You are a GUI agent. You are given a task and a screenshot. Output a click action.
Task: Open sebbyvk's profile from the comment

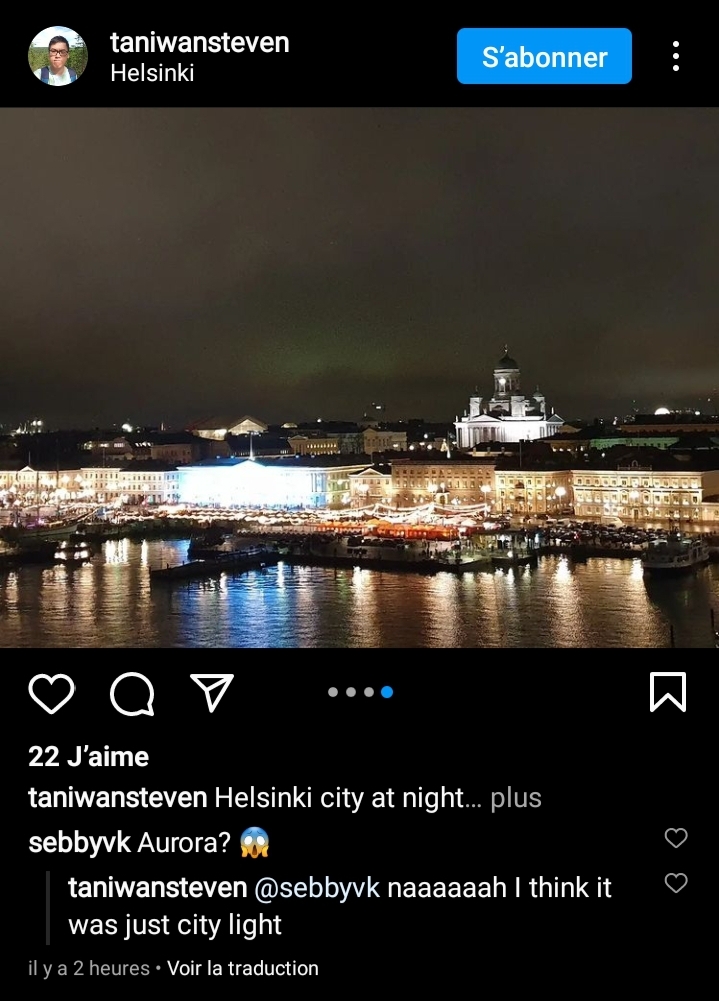click(79, 843)
